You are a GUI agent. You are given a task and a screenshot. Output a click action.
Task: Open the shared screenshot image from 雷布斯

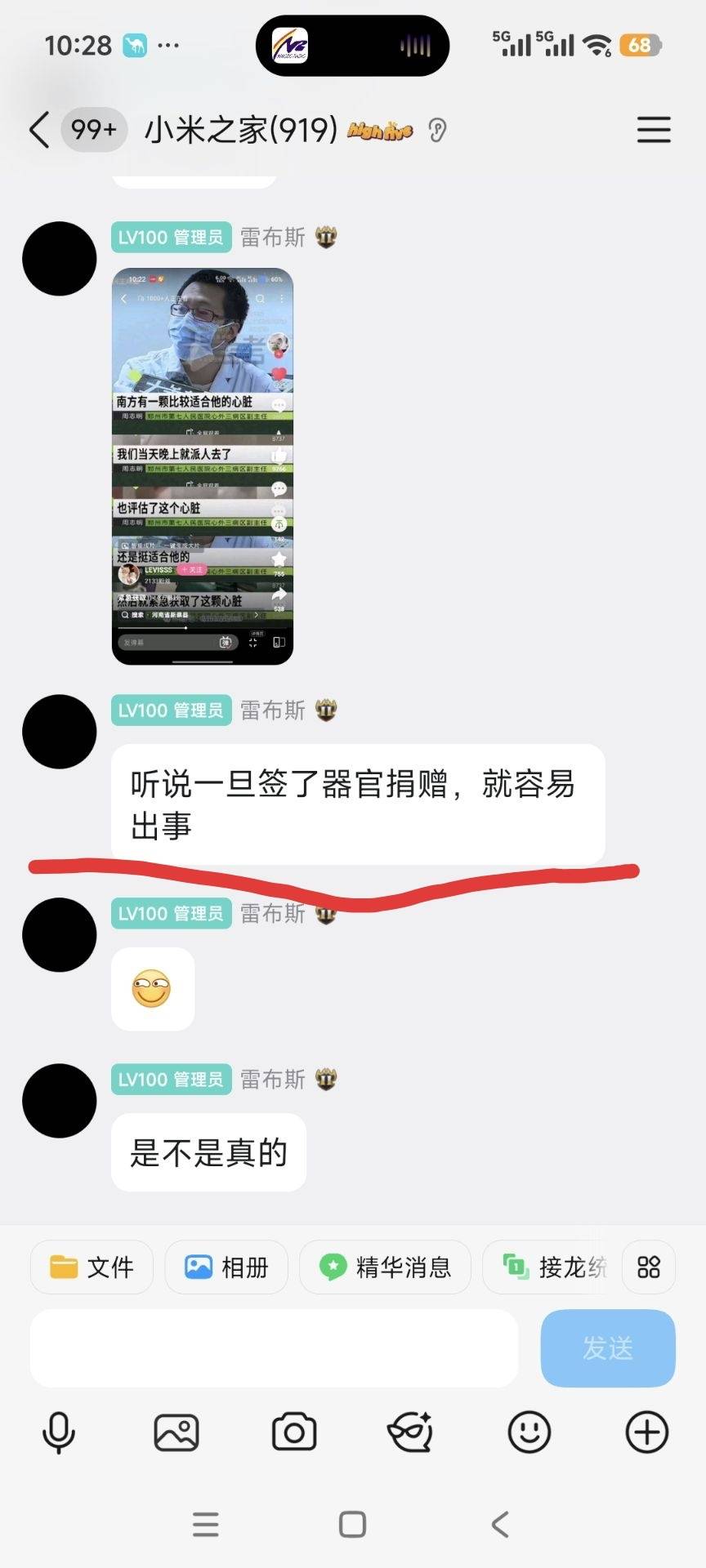[202, 465]
